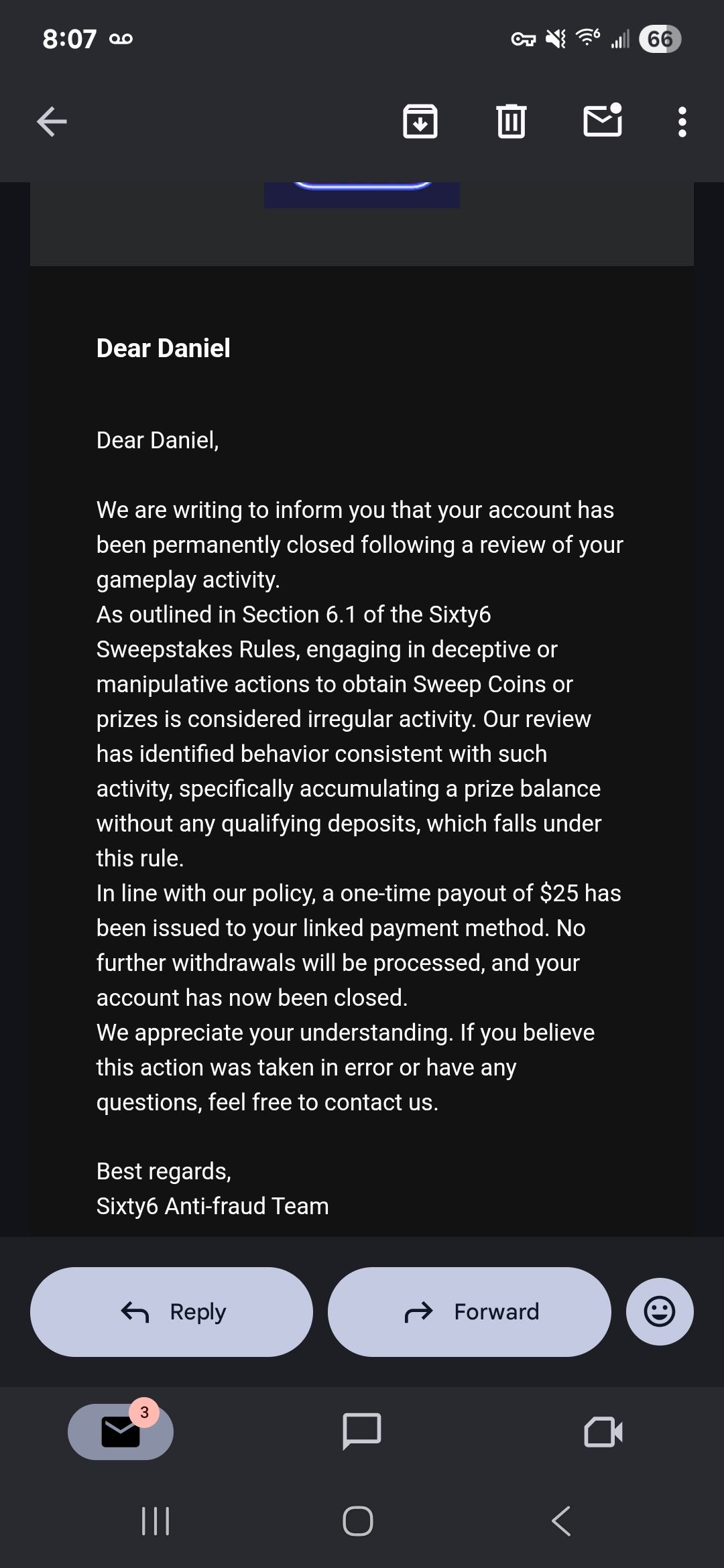Image resolution: width=724 pixels, height=1568 pixels.
Task: Switch to the Mail tab
Action: click(121, 1432)
